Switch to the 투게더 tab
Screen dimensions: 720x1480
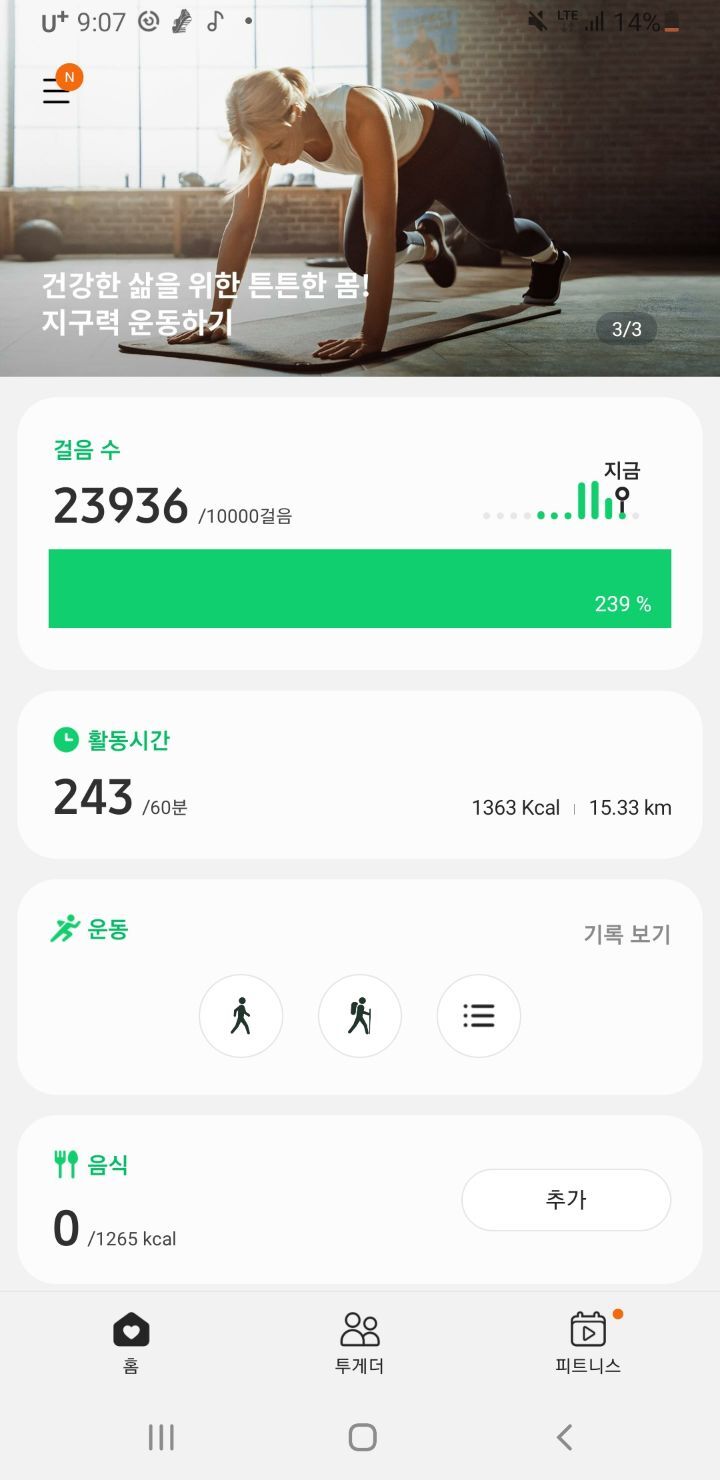coord(360,1344)
